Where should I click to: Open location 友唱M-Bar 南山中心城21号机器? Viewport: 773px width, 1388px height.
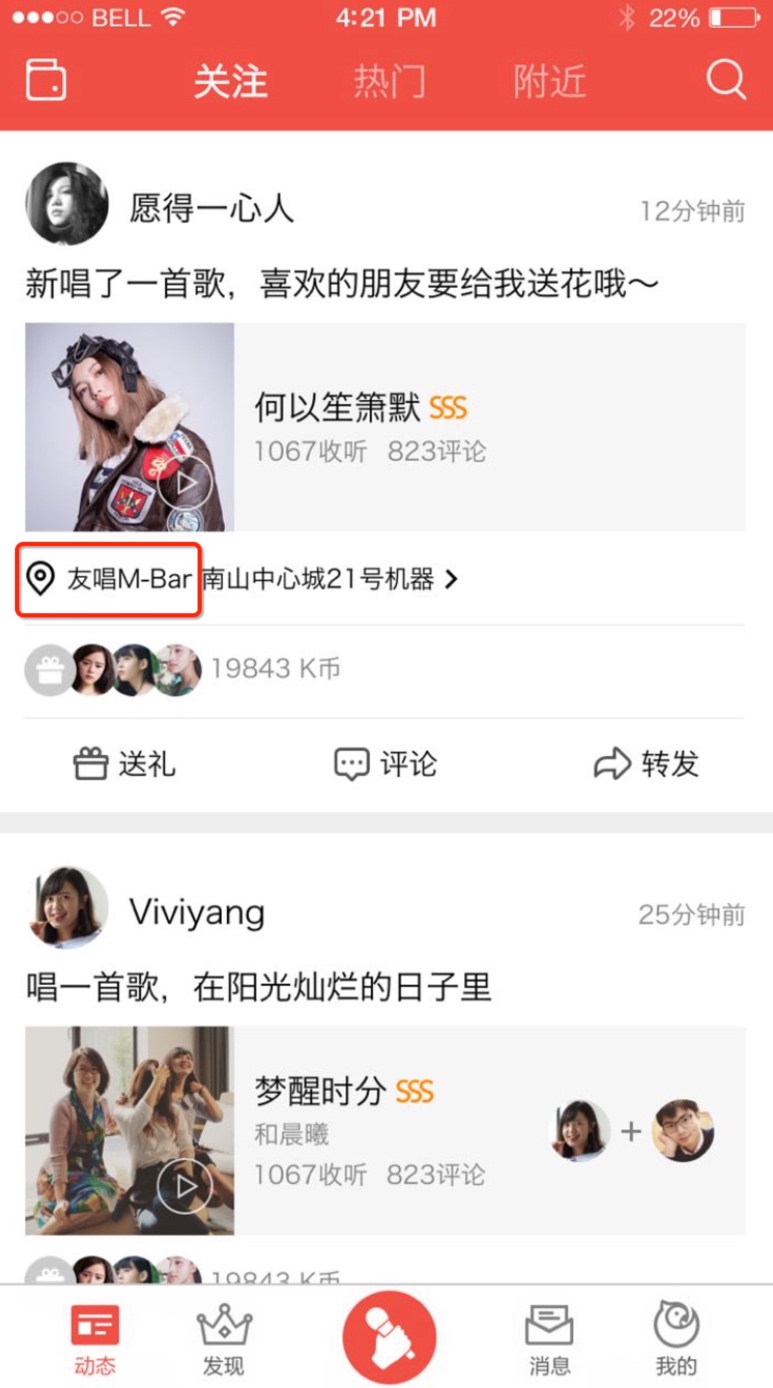click(x=240, y=579)
